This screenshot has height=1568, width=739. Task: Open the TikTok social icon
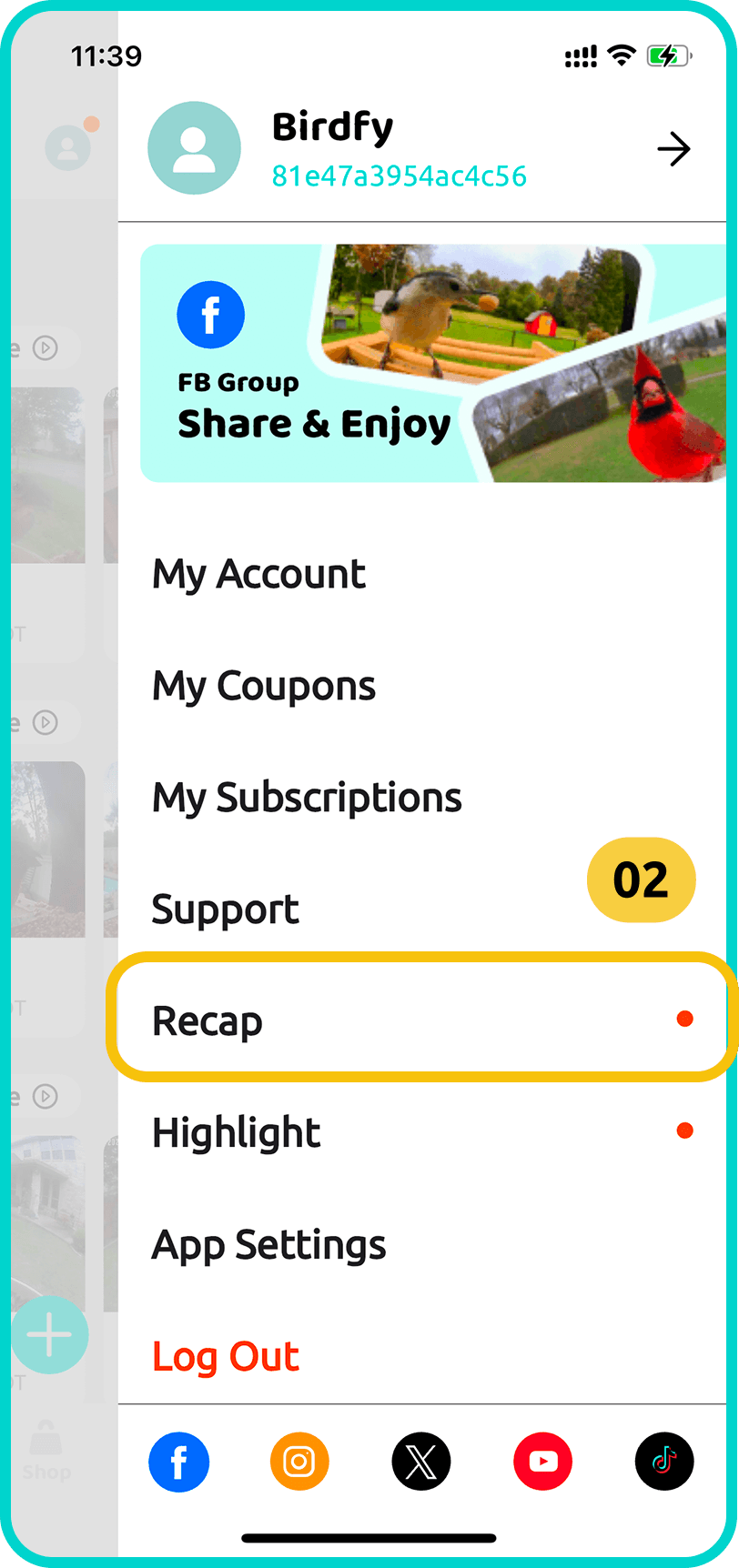(664, 1462)
